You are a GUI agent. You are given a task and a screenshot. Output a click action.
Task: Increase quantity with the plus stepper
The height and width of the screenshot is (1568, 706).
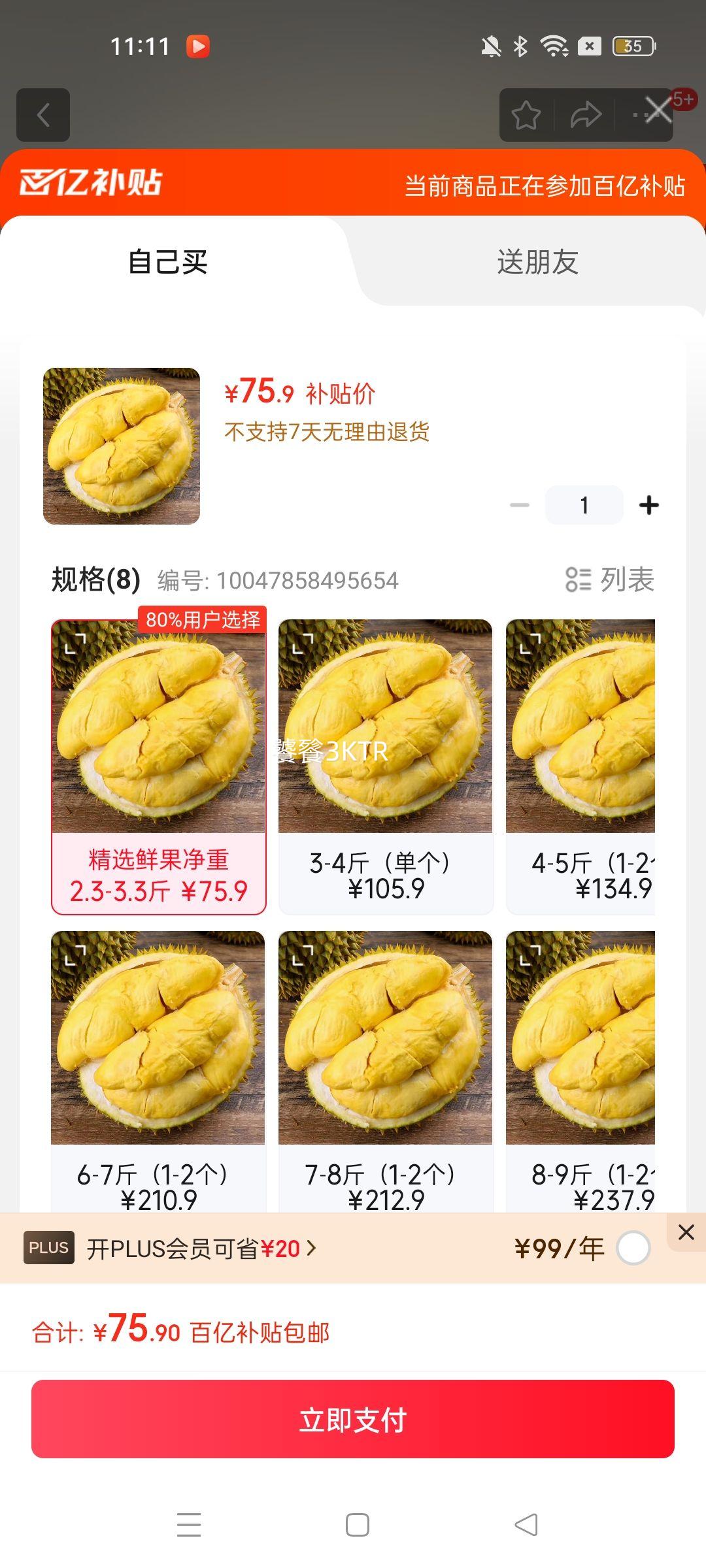[x=648, y=504]
